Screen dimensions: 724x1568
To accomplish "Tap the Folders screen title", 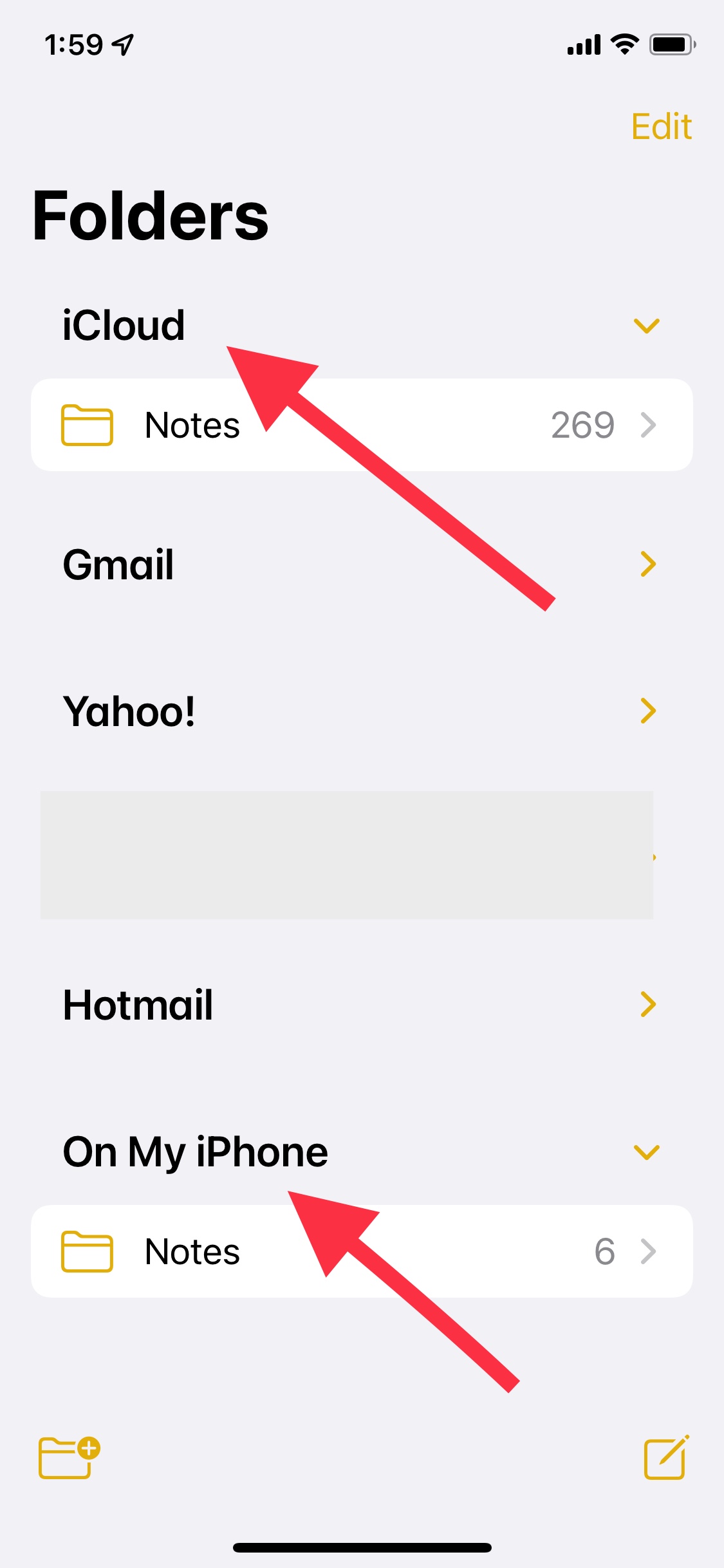I will pos(150,217).
